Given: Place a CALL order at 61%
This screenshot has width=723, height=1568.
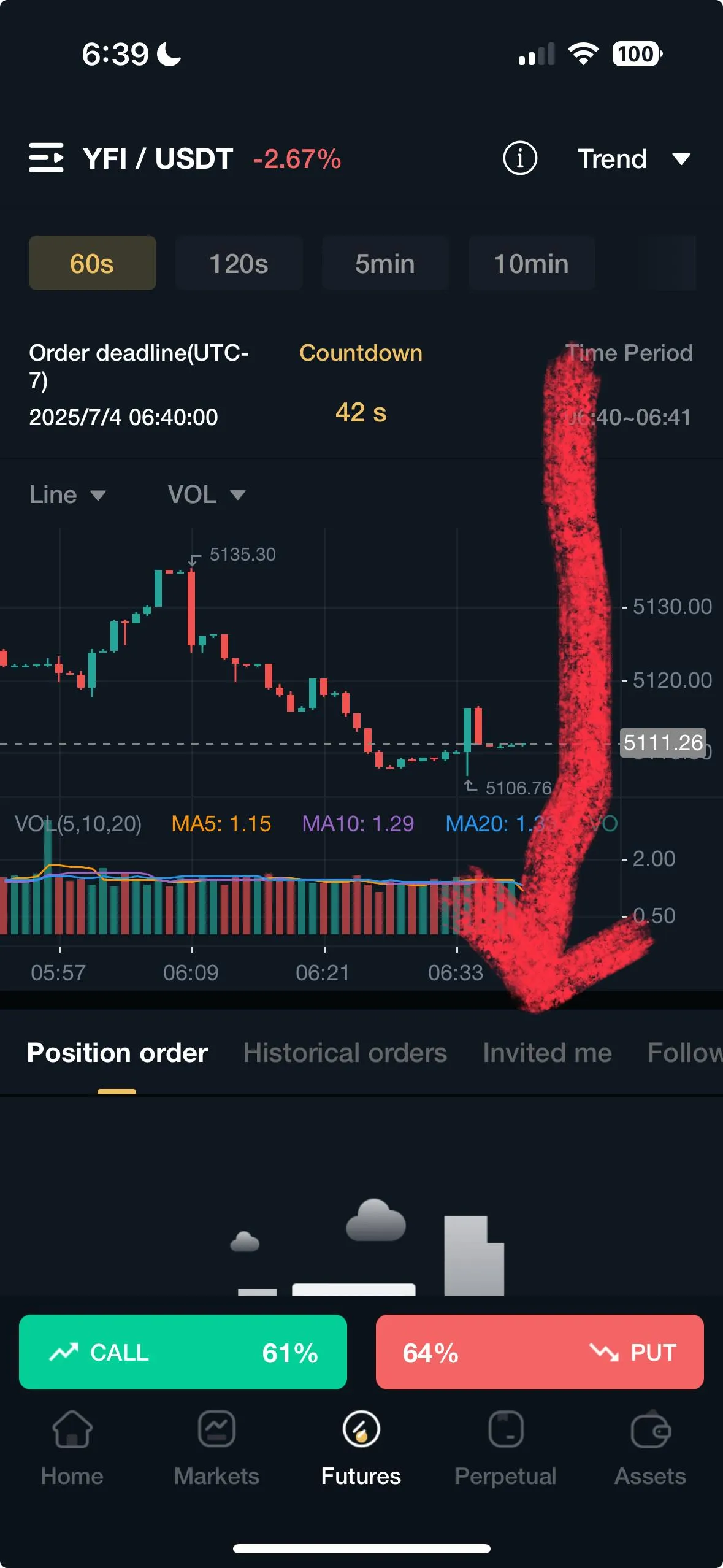Looking at the screenshot, I should (x=183, y=1352).
